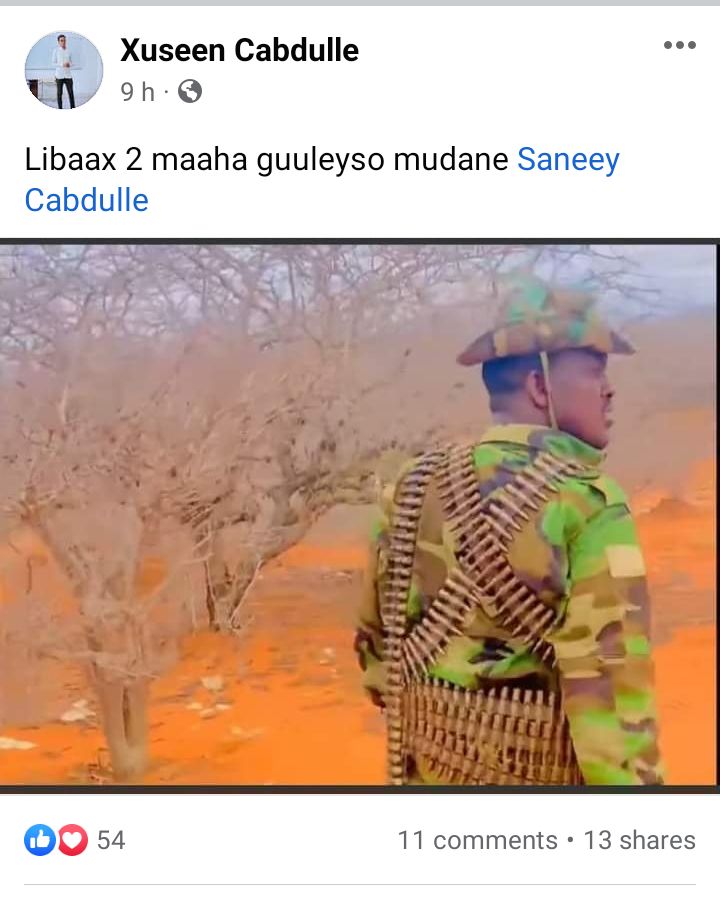Open the soldier video in the post
The width and height of the screenshot is (720, 900).
point(360,515)
